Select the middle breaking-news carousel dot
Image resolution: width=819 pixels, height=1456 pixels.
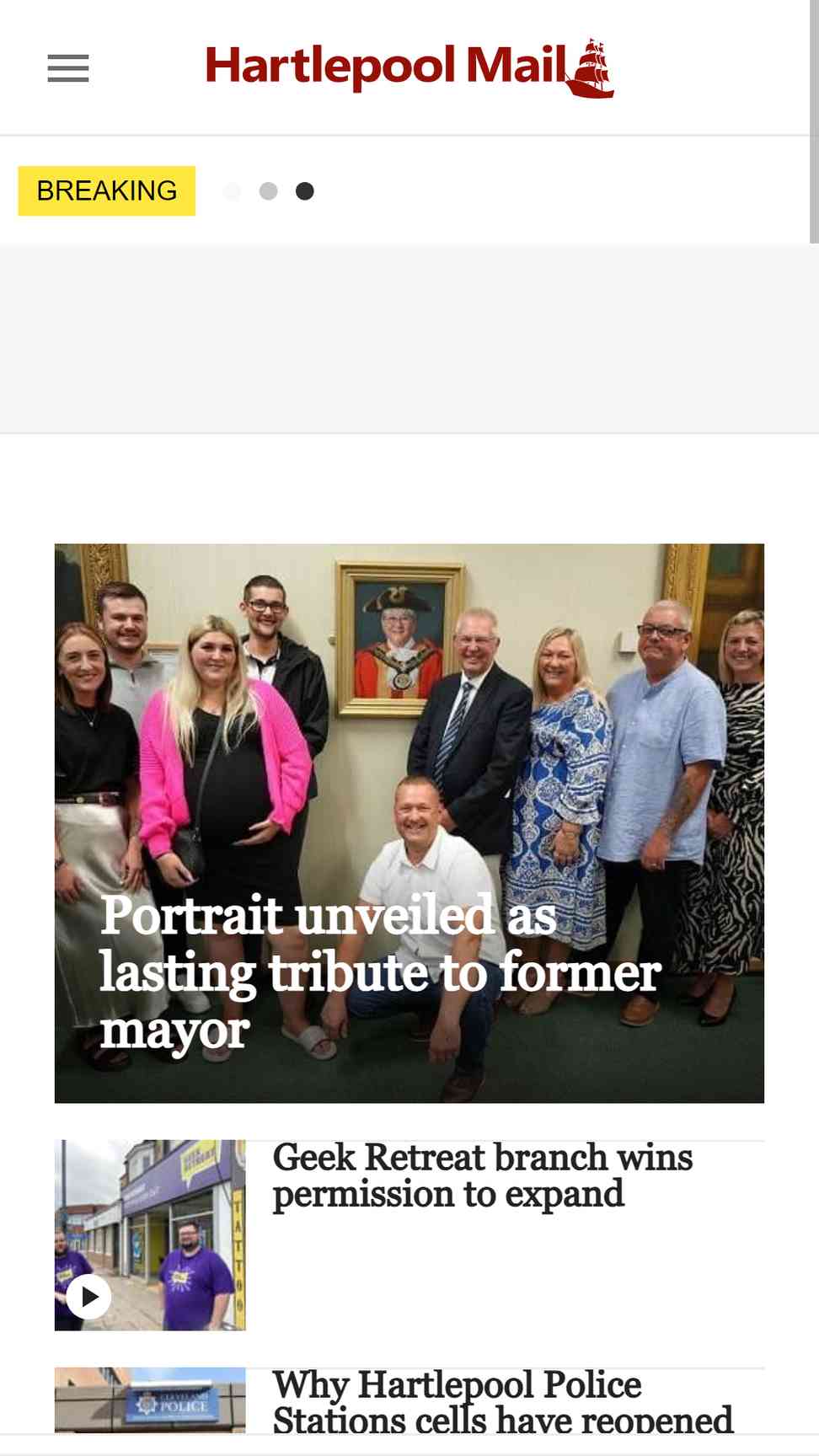pyautogui.click(x=268, y=191)
